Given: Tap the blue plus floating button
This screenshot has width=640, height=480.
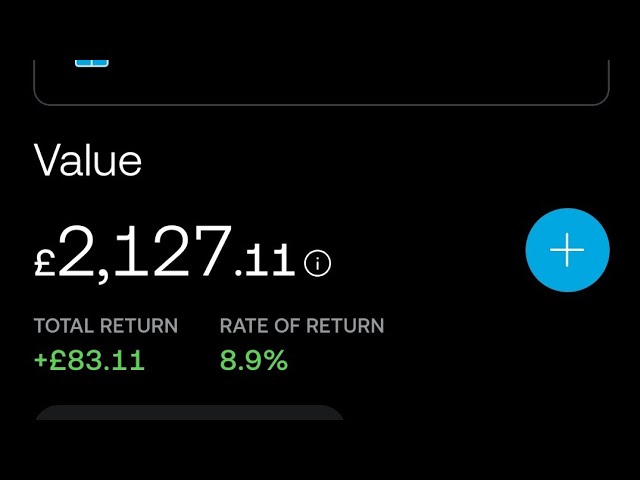Looking at the screenshot, I should (x=567, y=250).
